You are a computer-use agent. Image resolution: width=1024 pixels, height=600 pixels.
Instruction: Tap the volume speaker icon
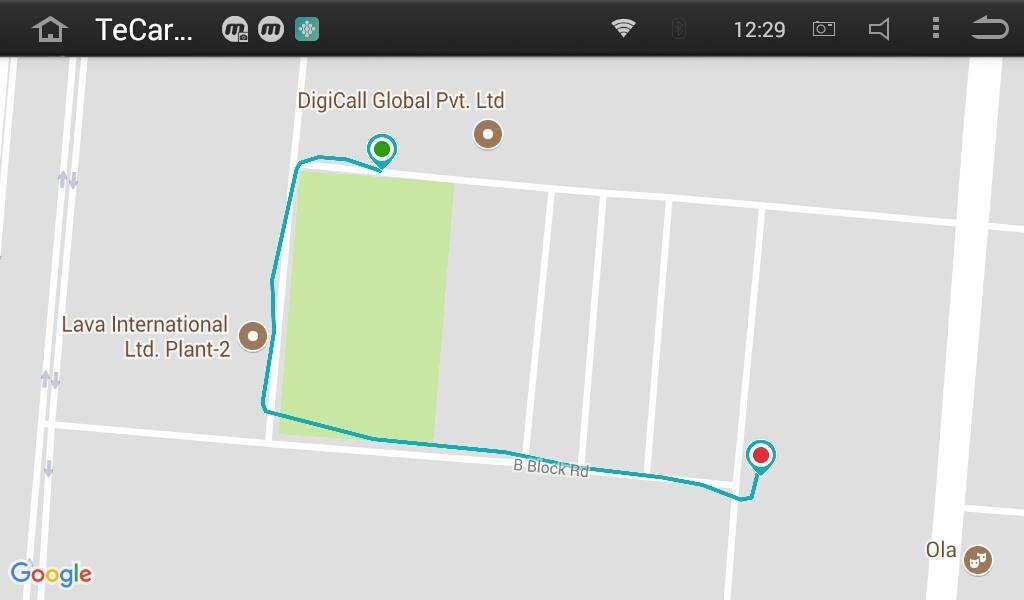(x=879, y=29)
